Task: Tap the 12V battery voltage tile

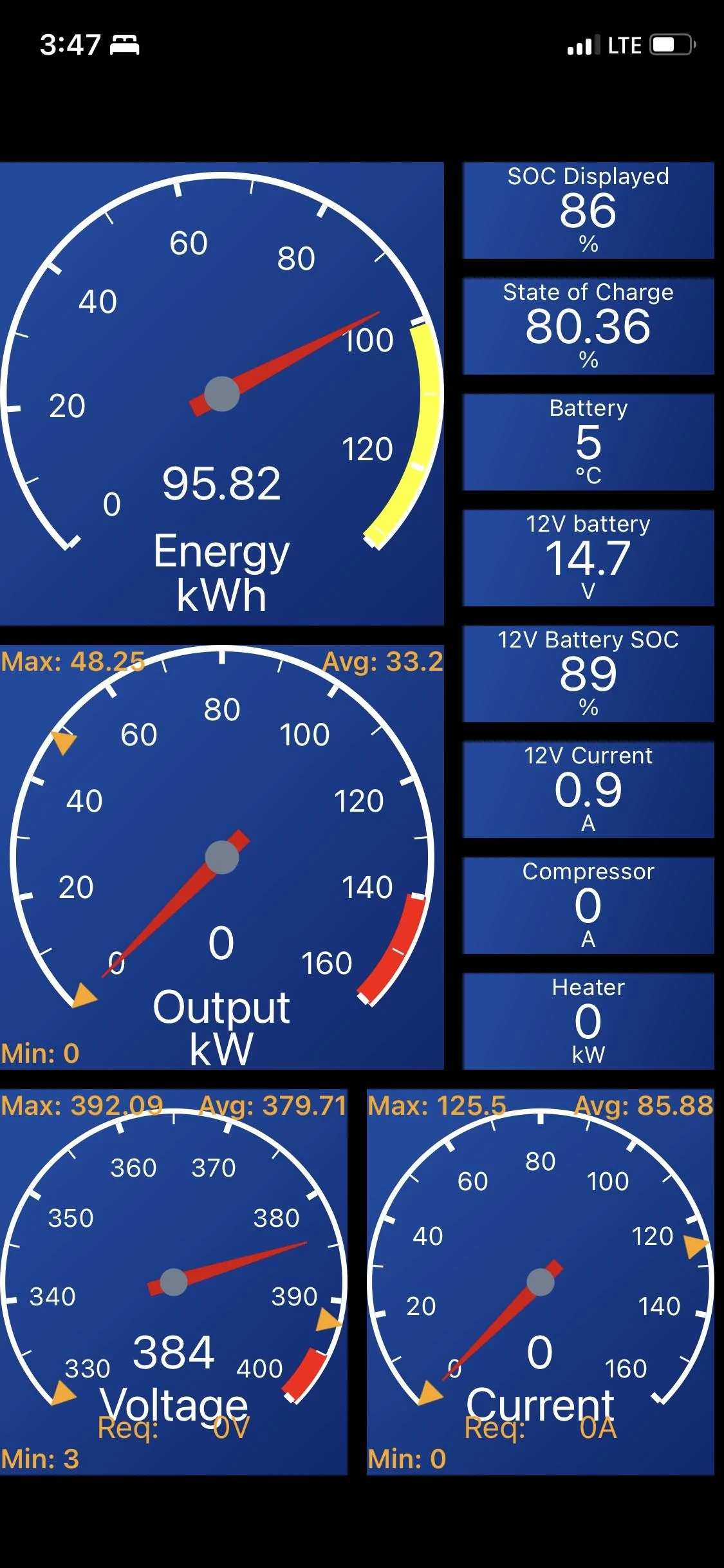Action: pyautogui.click(x=589, y=557)
